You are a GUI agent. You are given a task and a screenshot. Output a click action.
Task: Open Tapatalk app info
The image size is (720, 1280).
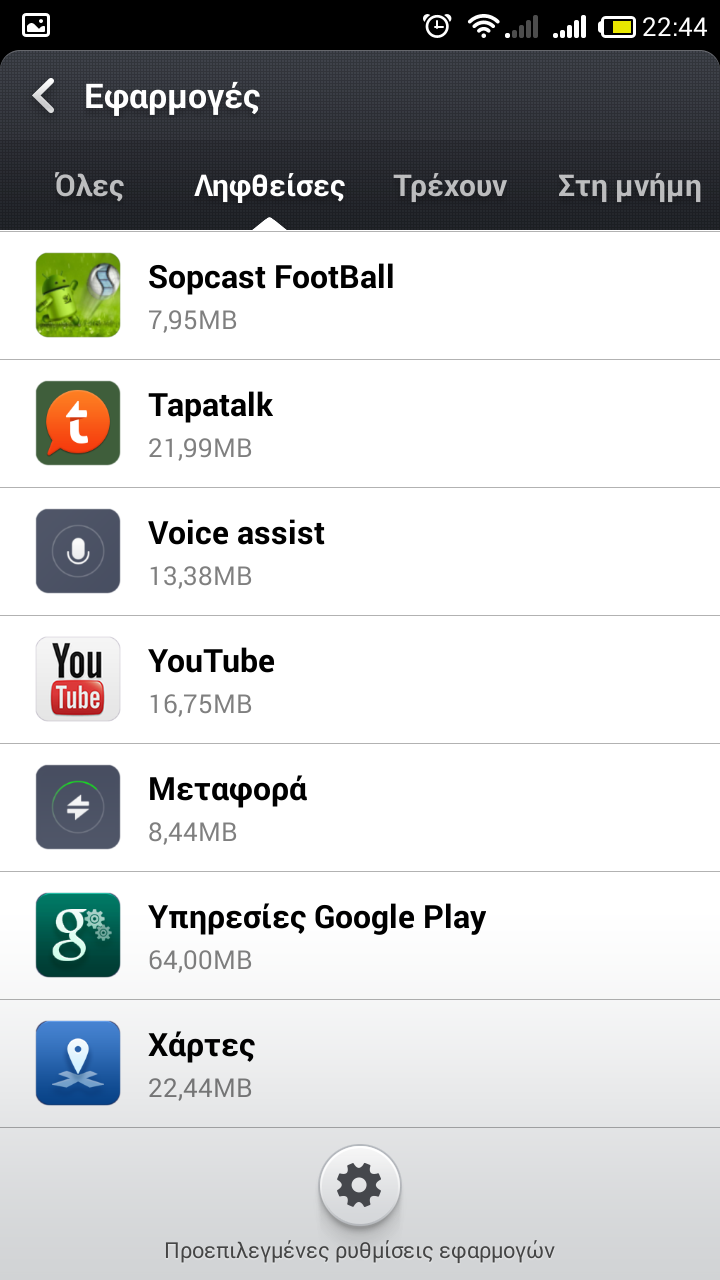coord(360,424)
